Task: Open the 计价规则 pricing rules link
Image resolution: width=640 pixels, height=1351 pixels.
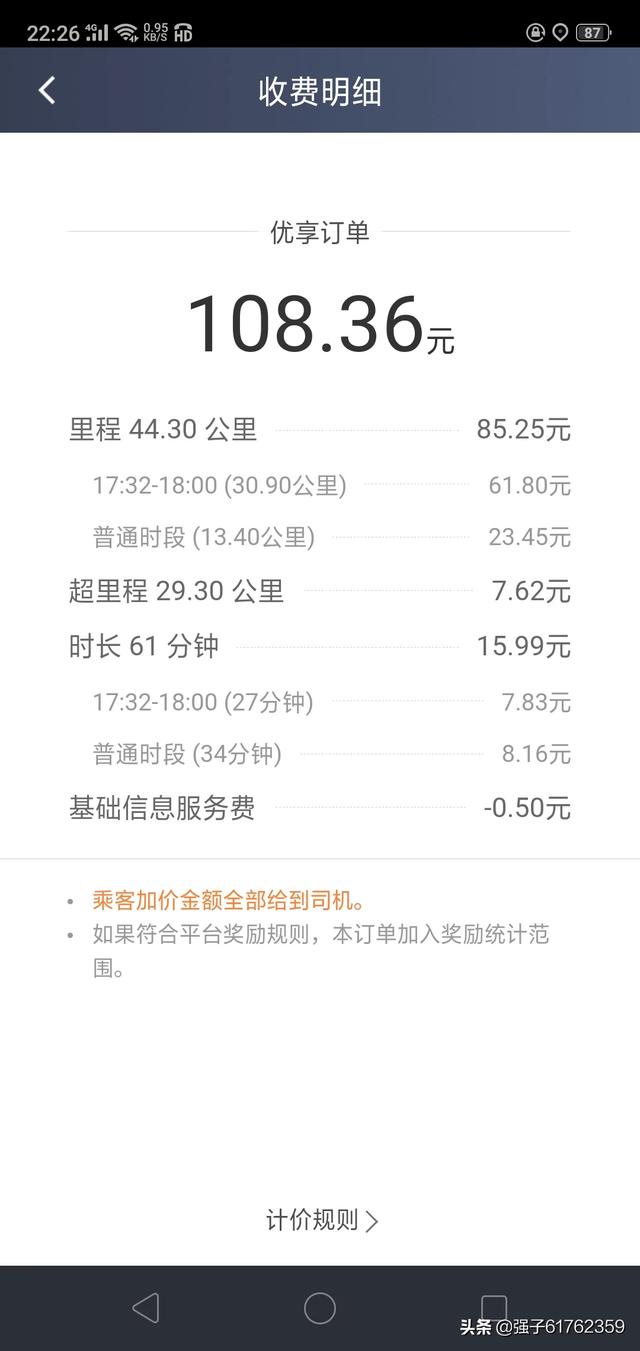Action: point(322,1220)
